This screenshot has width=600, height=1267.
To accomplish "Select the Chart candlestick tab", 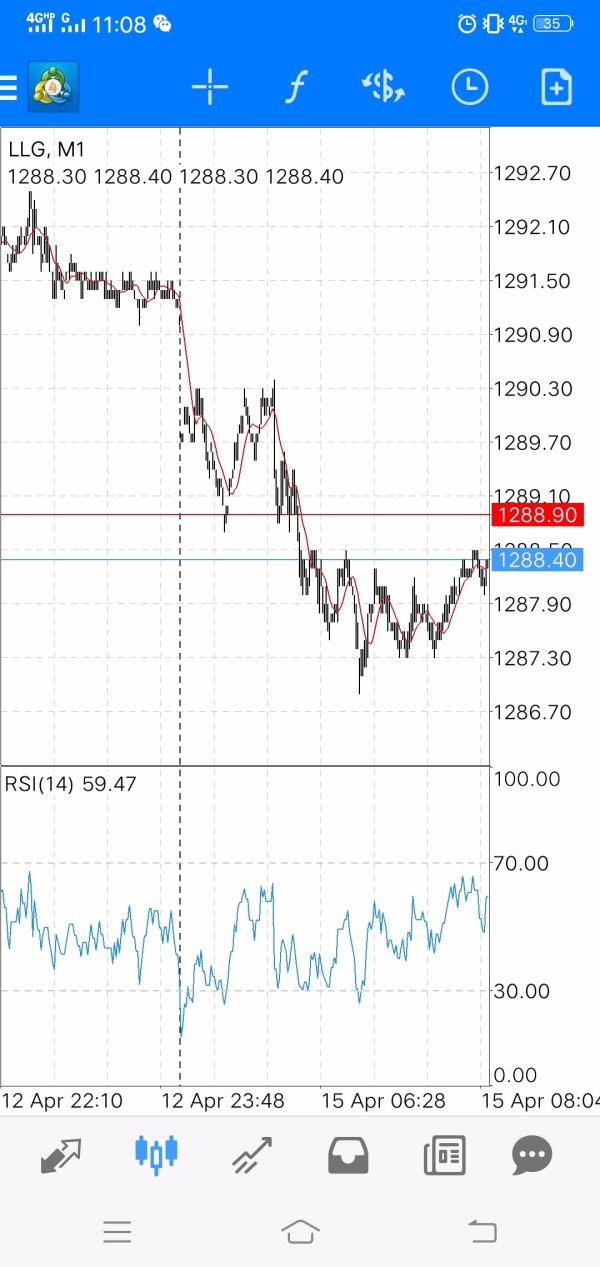I will coord(156,1155).
